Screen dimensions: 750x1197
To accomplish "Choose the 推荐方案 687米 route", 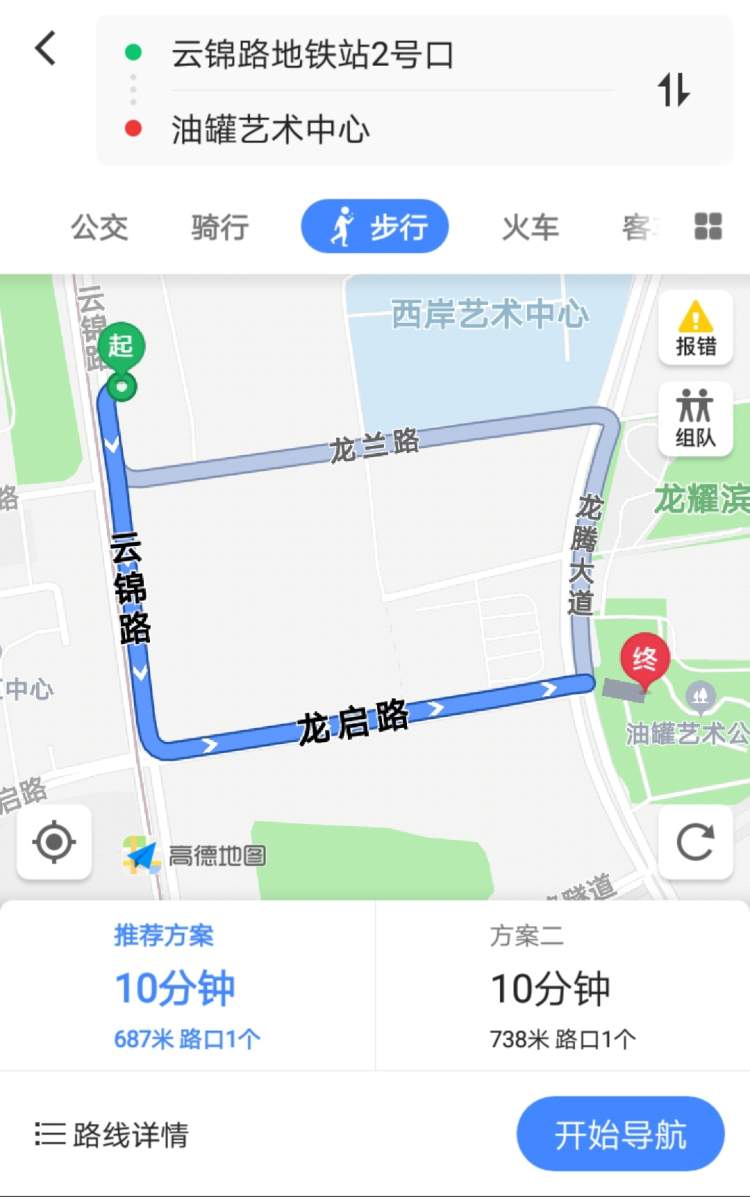I will pyautogui.click(x=187, y=986).
